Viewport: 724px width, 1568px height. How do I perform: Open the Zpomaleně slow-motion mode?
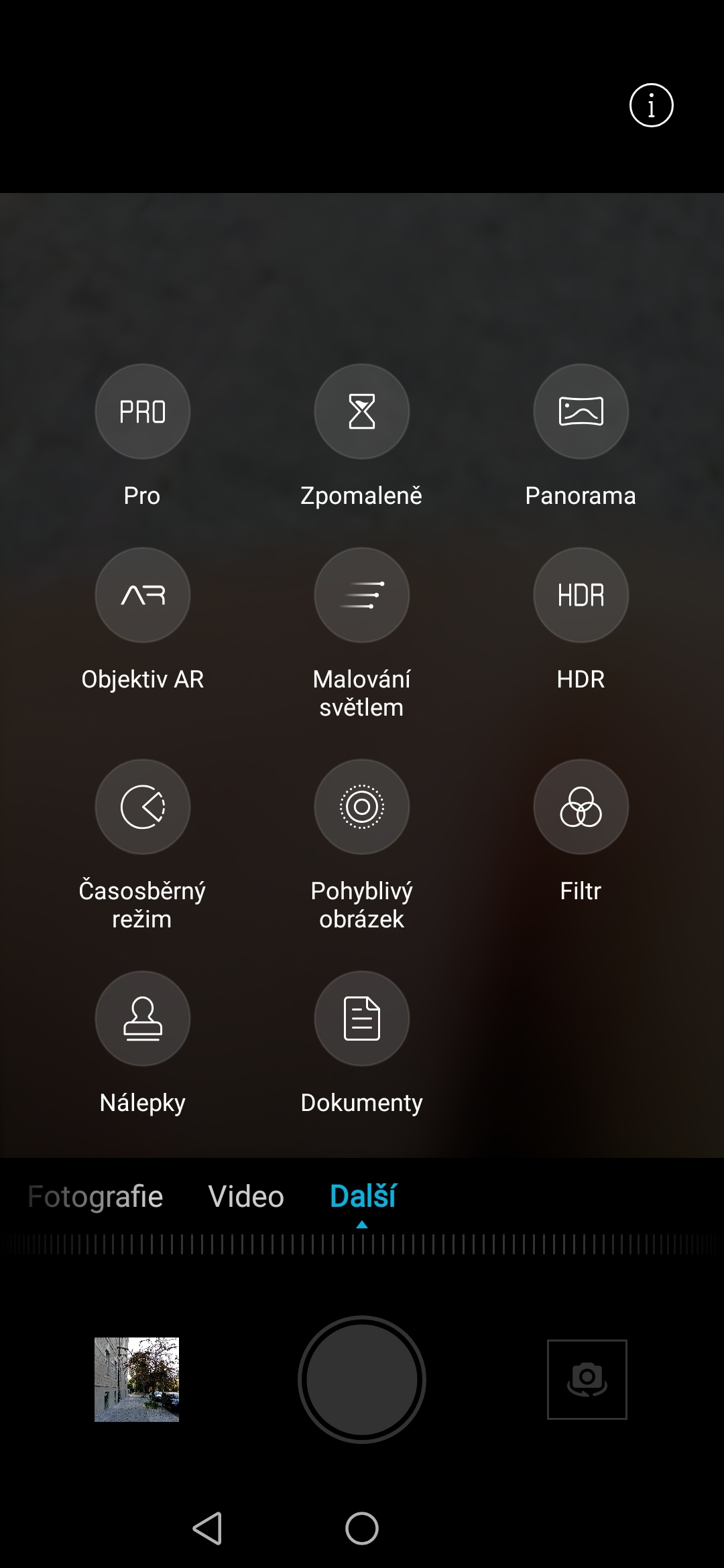tap(361, 412)
